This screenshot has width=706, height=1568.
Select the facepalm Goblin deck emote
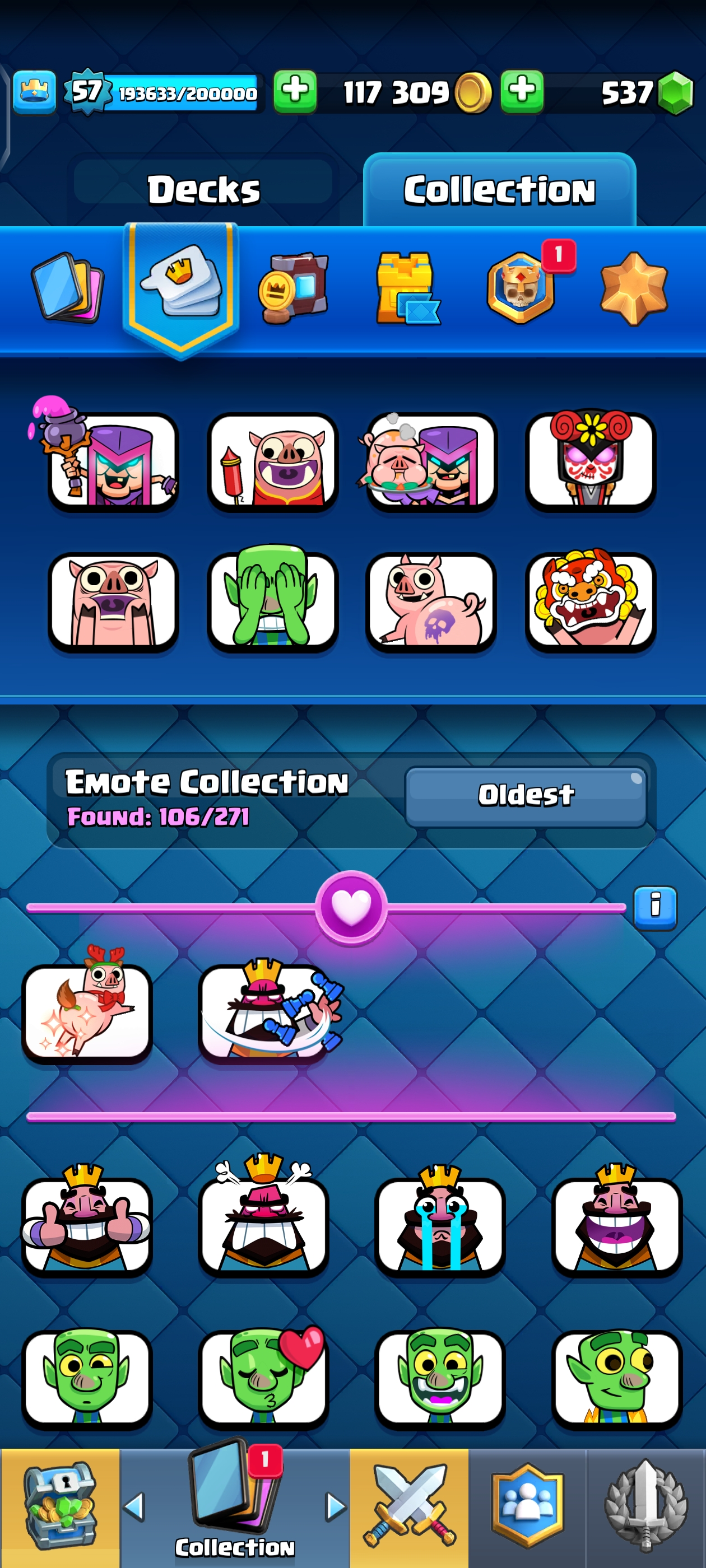point(272,601)
